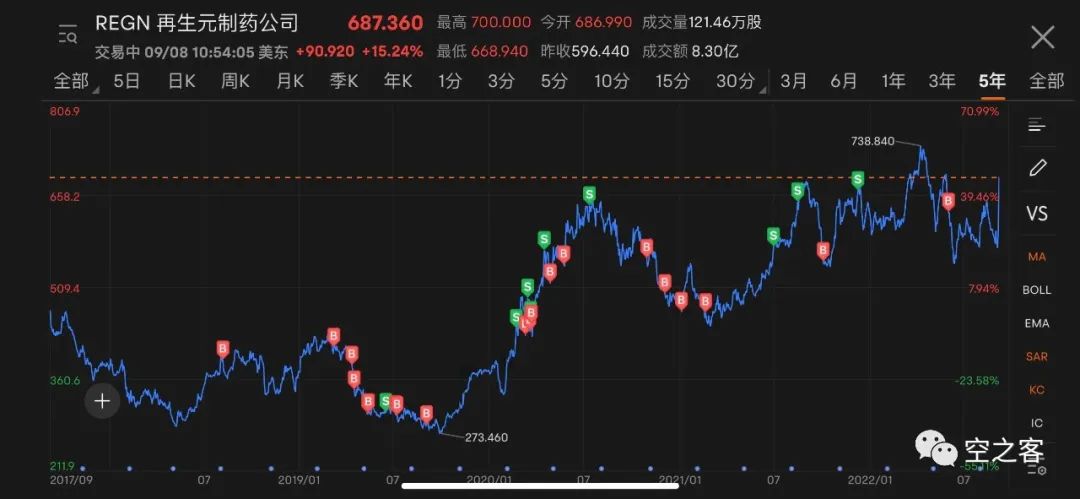1080x499 pixels.
Task: Open the chart settings list icon
Action: [1037, 125]
